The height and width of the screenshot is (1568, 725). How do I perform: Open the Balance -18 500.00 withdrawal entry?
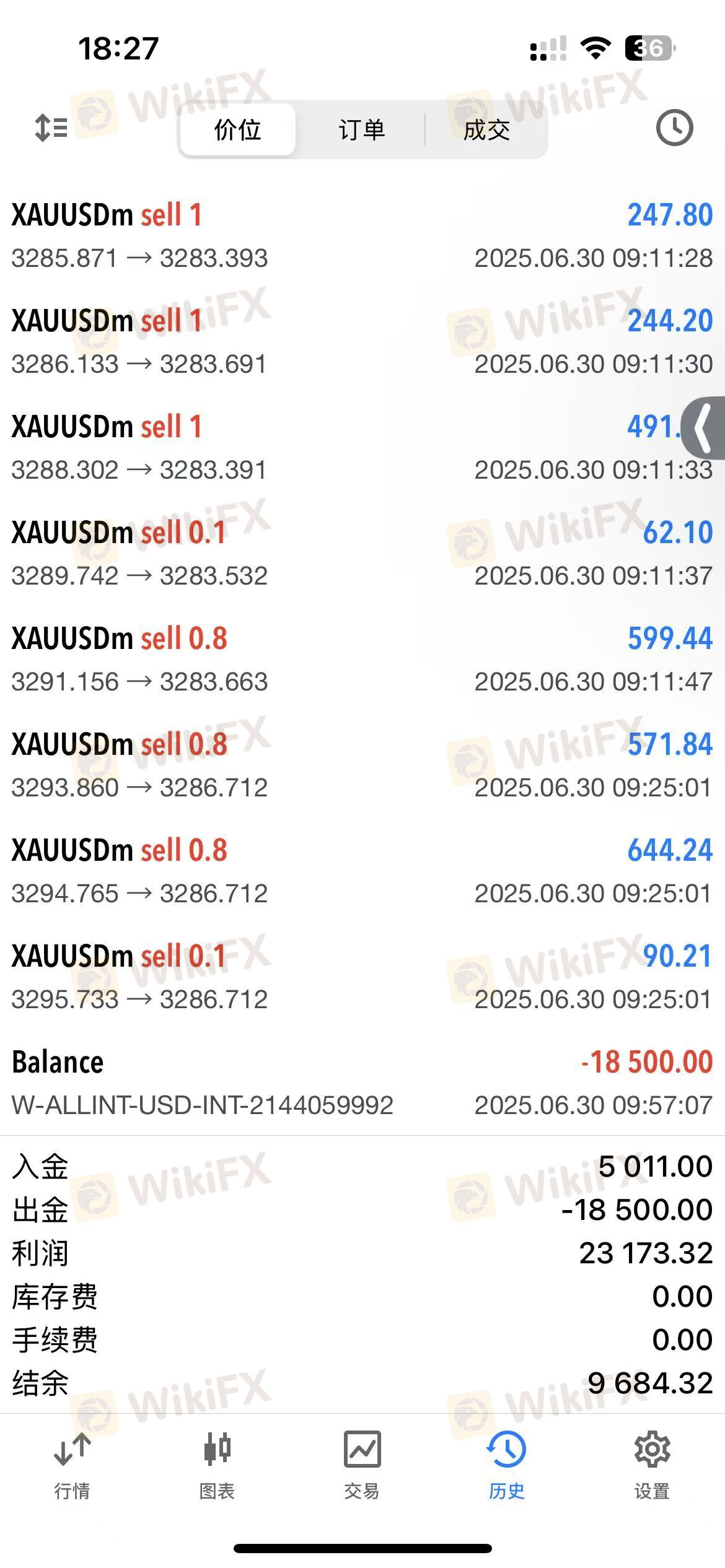pyautogui.click(x=362, y=1083)
